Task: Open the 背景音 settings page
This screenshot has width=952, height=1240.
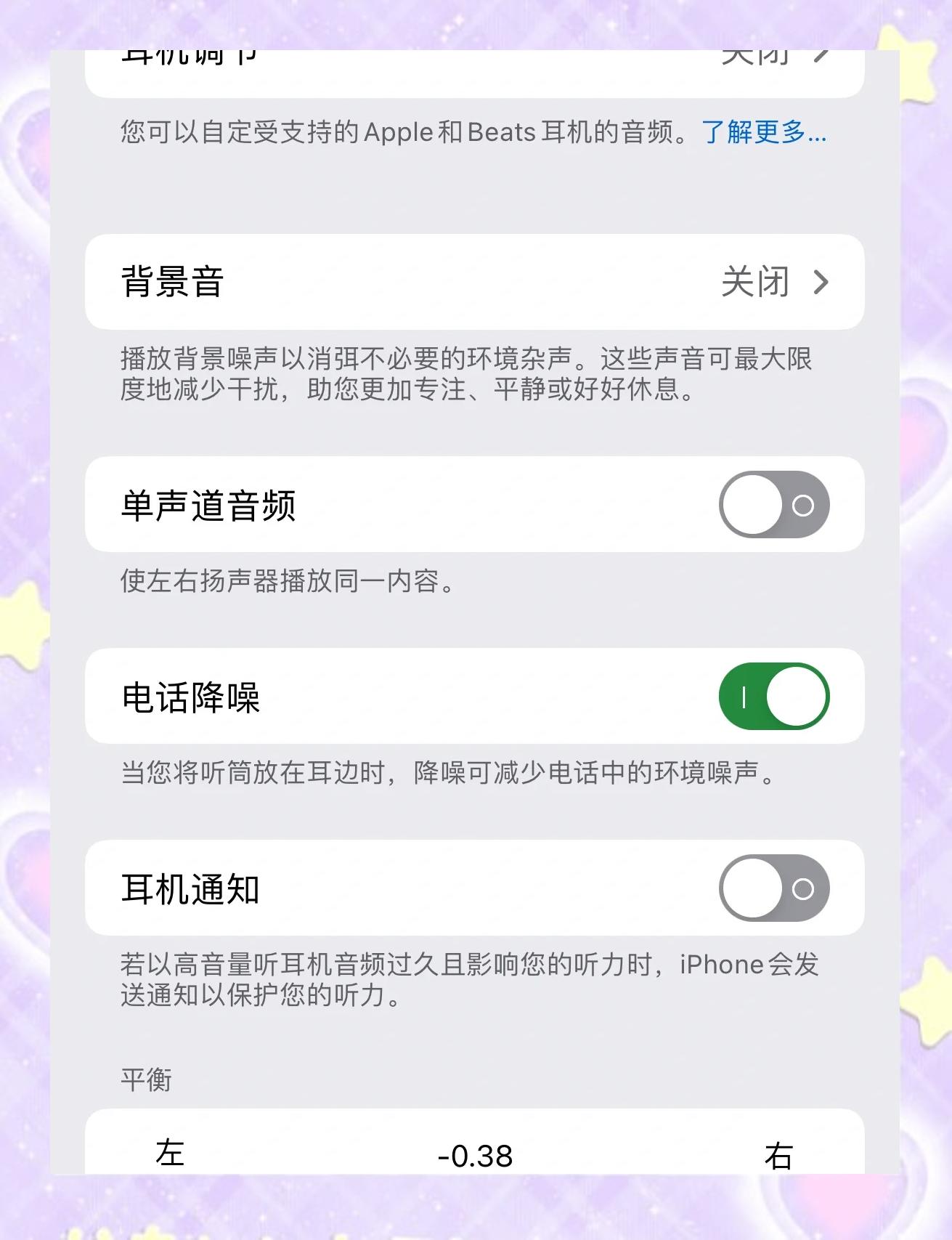Action: (476, 283)
